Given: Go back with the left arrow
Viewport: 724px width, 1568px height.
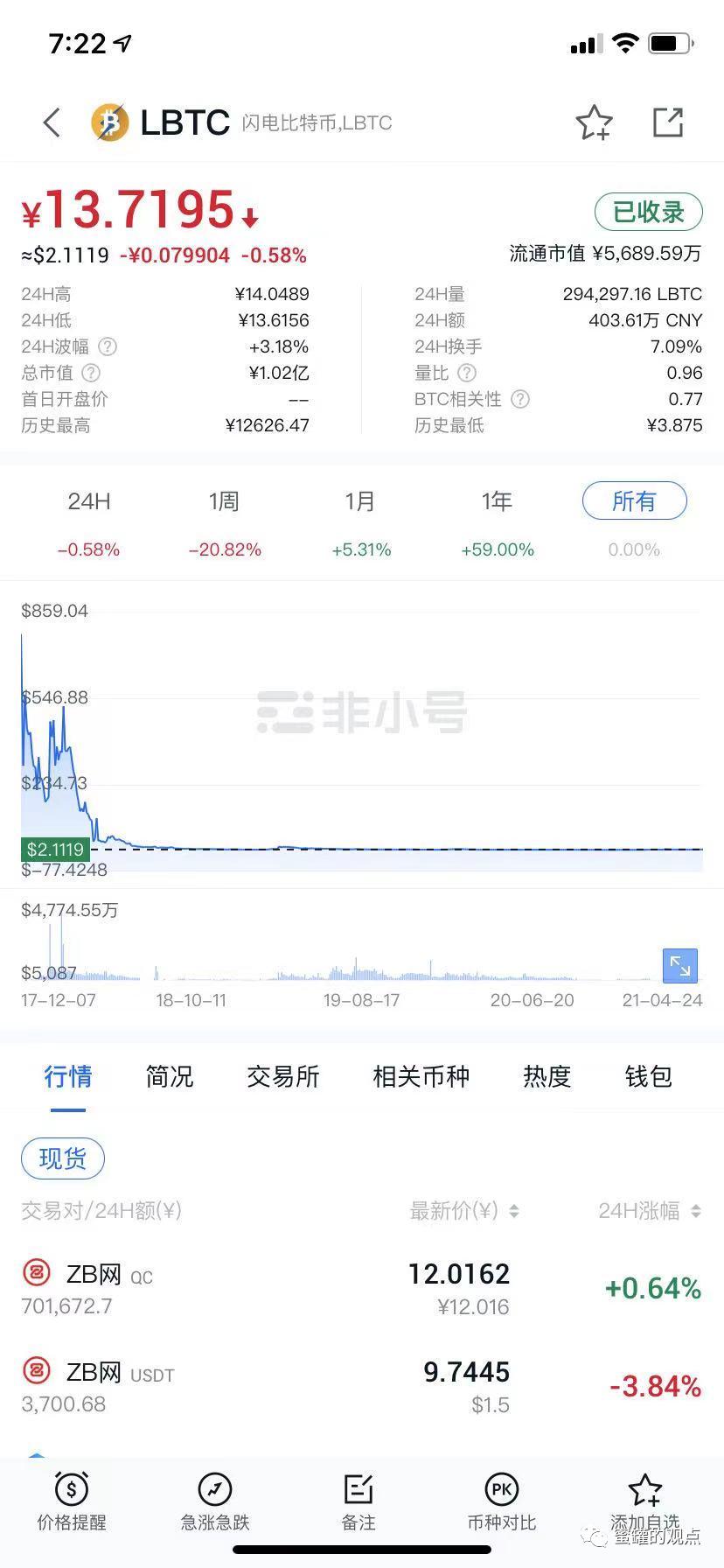Looking at the screenshot, I should coord(50,122).
